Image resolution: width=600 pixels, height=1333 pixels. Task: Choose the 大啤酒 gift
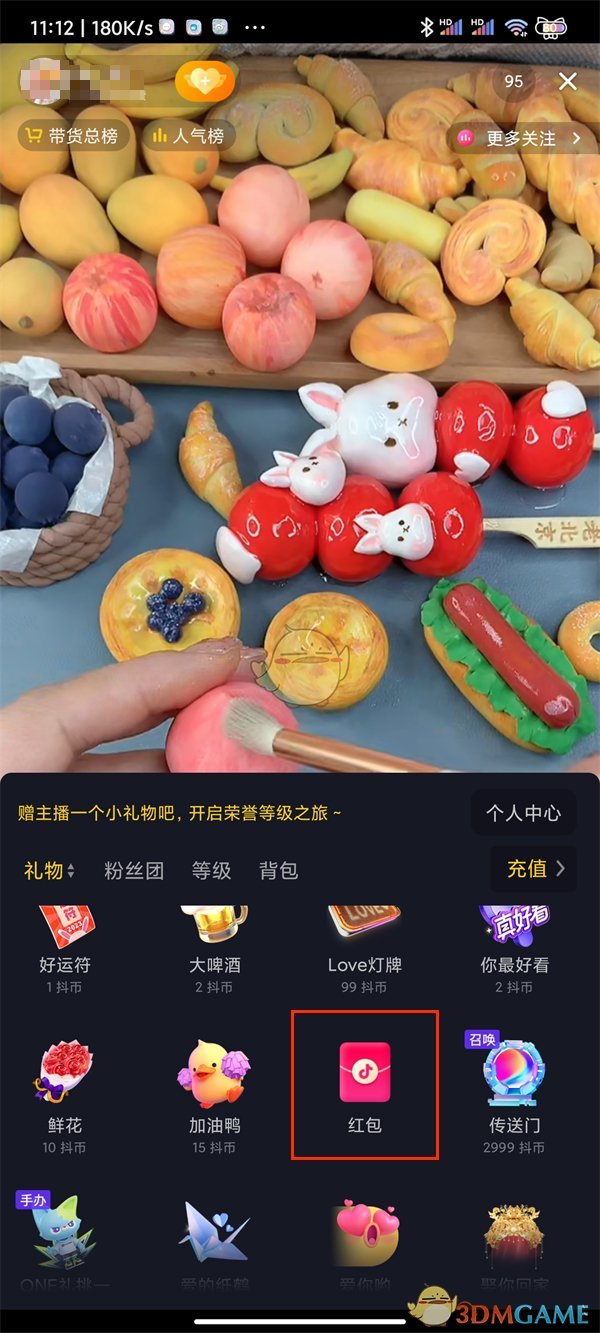click(x=214, y=945)
